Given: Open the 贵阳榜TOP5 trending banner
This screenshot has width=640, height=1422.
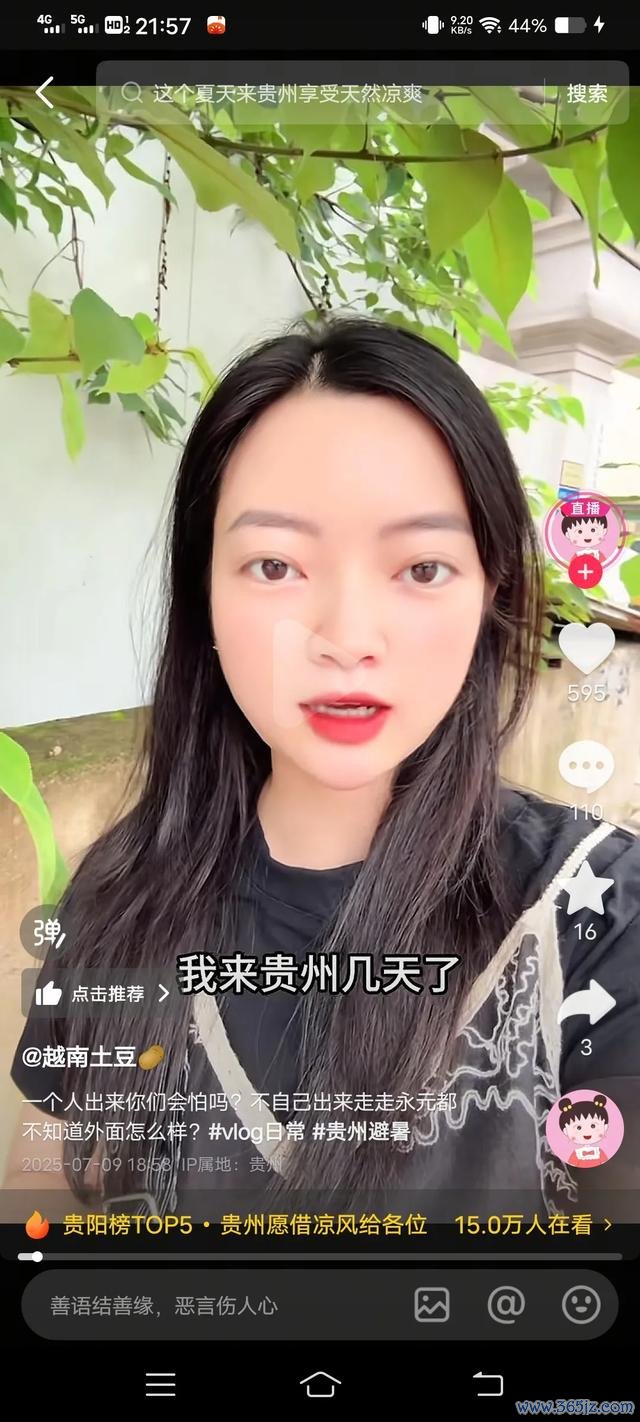Looking at the screenshot, I should (320, 1224).
